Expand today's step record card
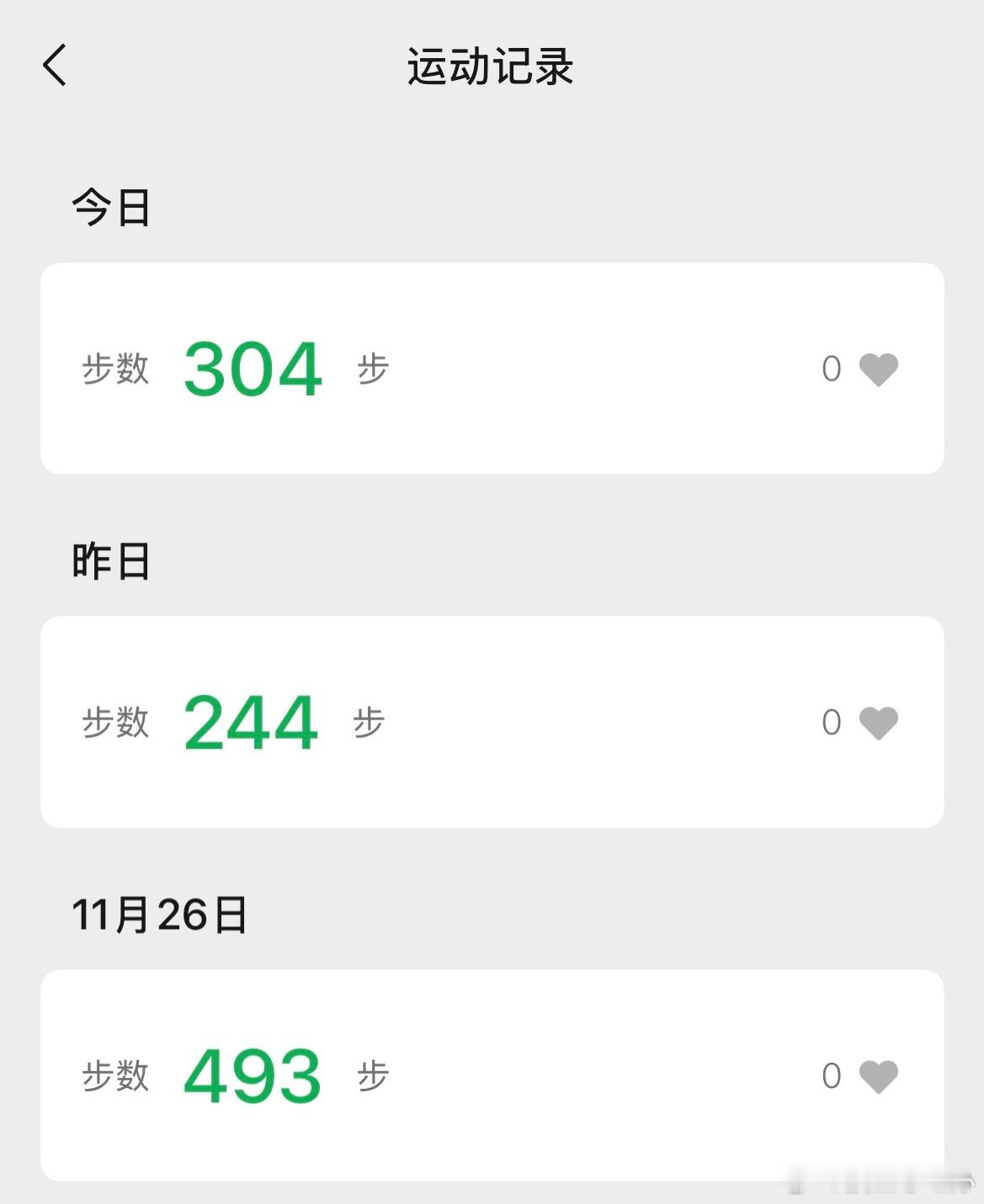Screen dimensions: 984x1204 pos(492,368)
